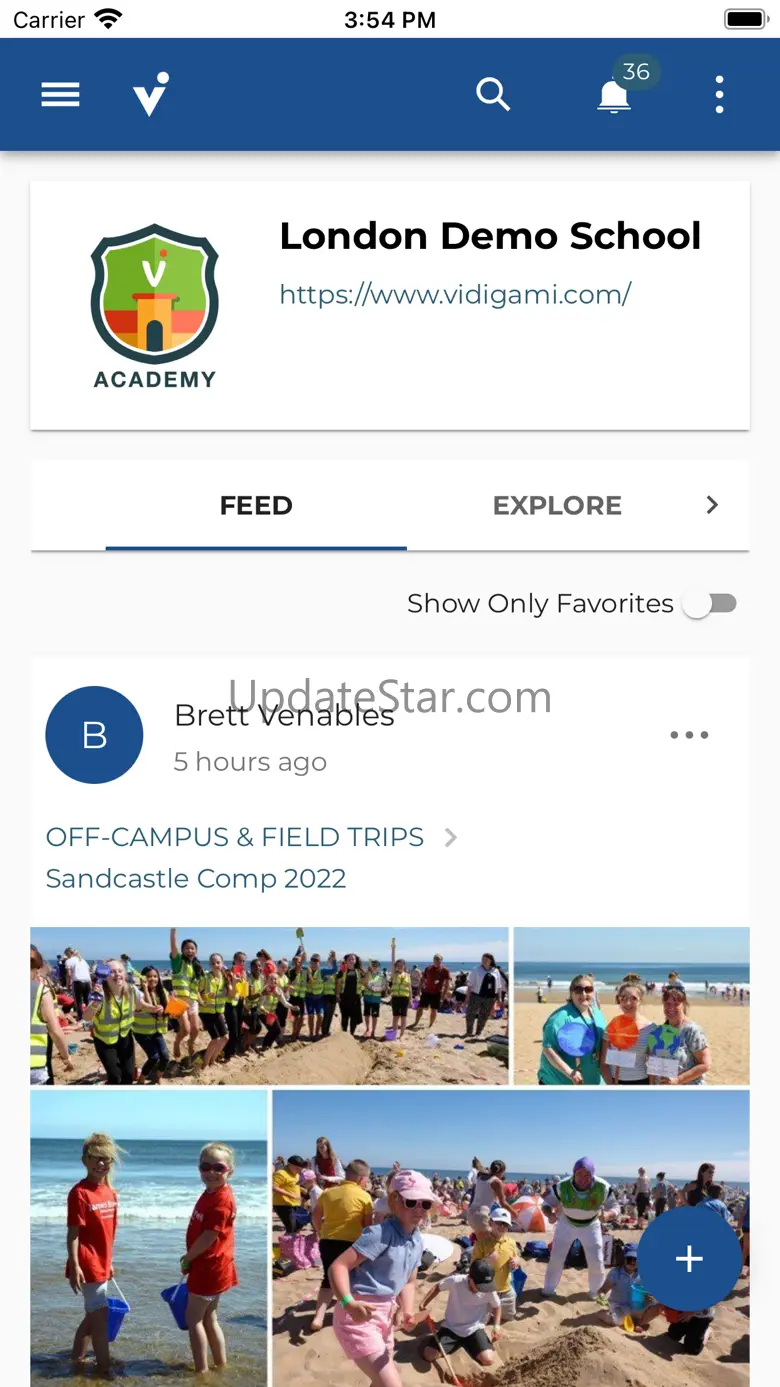Open search from the app bar
The height and width of the screenshot is (1387, 780).
coord(493,95)
